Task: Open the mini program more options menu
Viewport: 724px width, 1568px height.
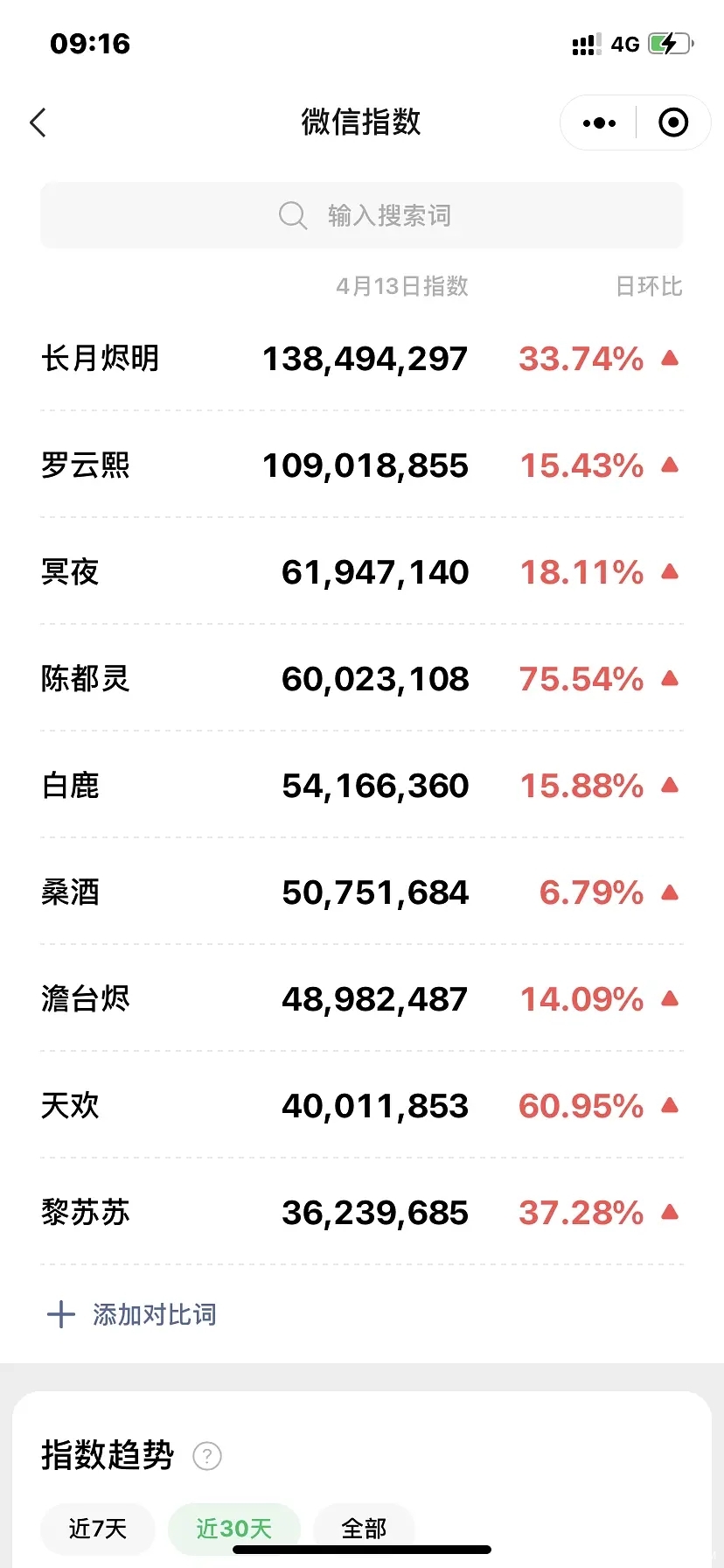Action: (599, 123)
